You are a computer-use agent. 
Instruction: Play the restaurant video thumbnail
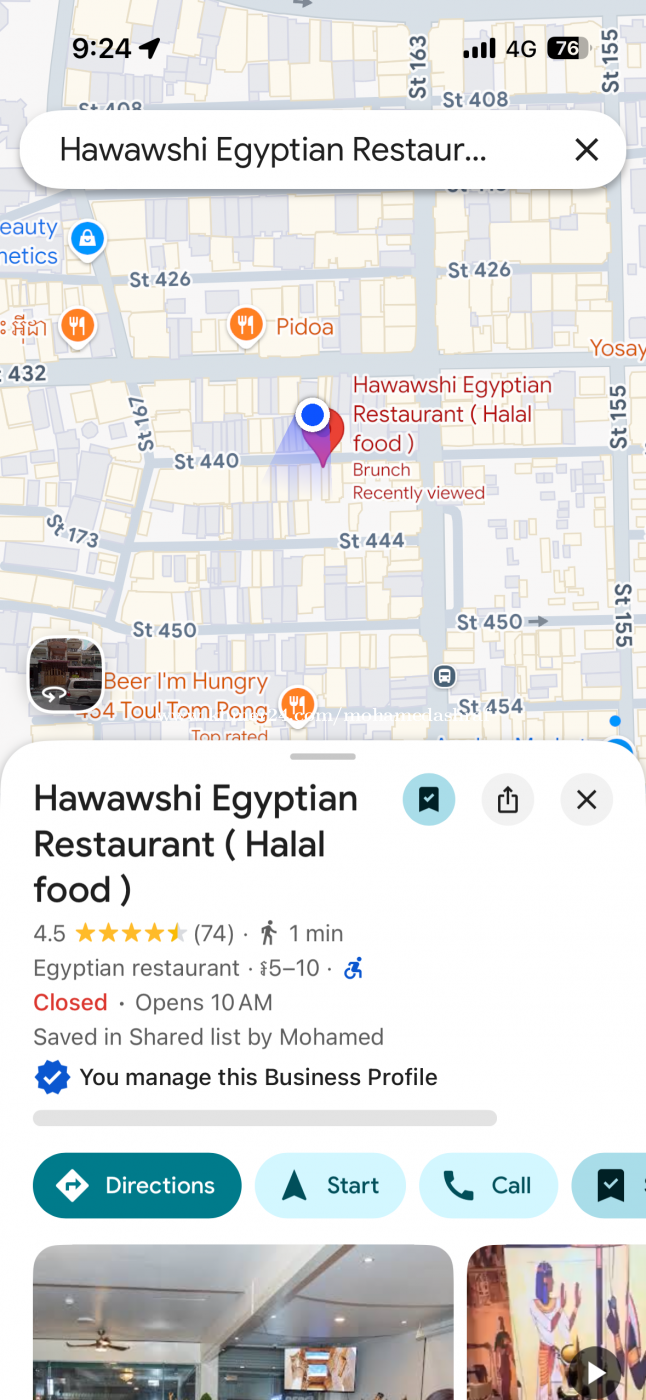594,1372
